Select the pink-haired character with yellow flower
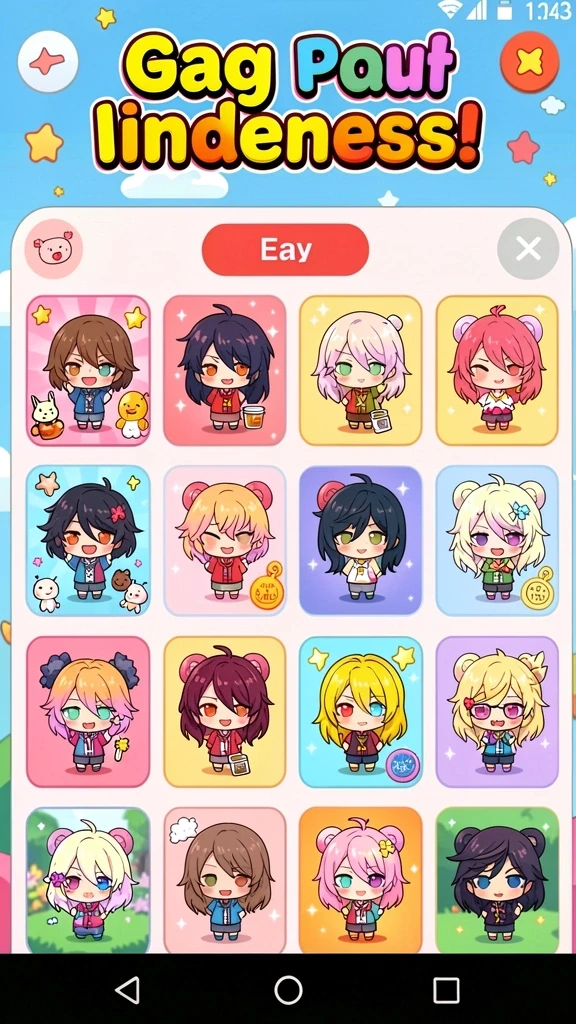The image size is (576, 1024). [360, 880]
